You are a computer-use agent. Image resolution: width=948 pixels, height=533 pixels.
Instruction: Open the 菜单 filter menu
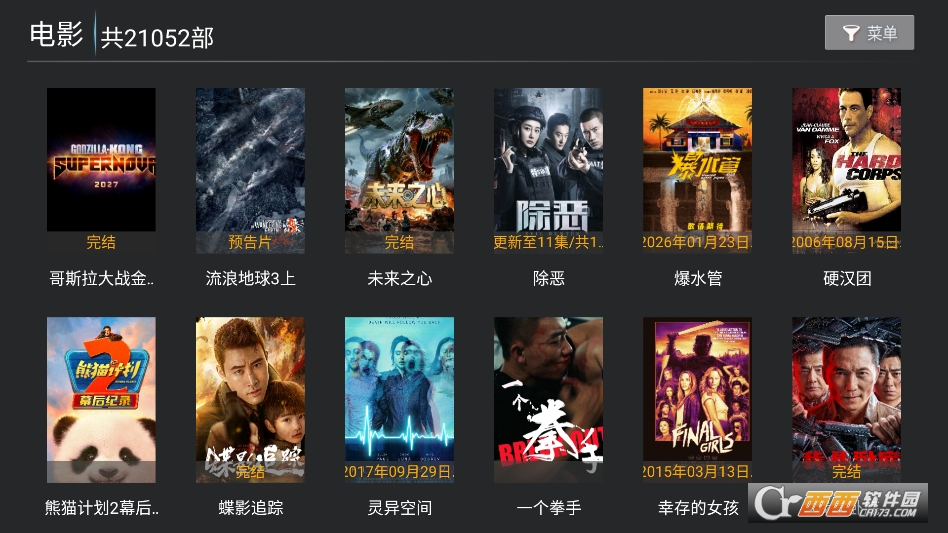coord(869,33)
